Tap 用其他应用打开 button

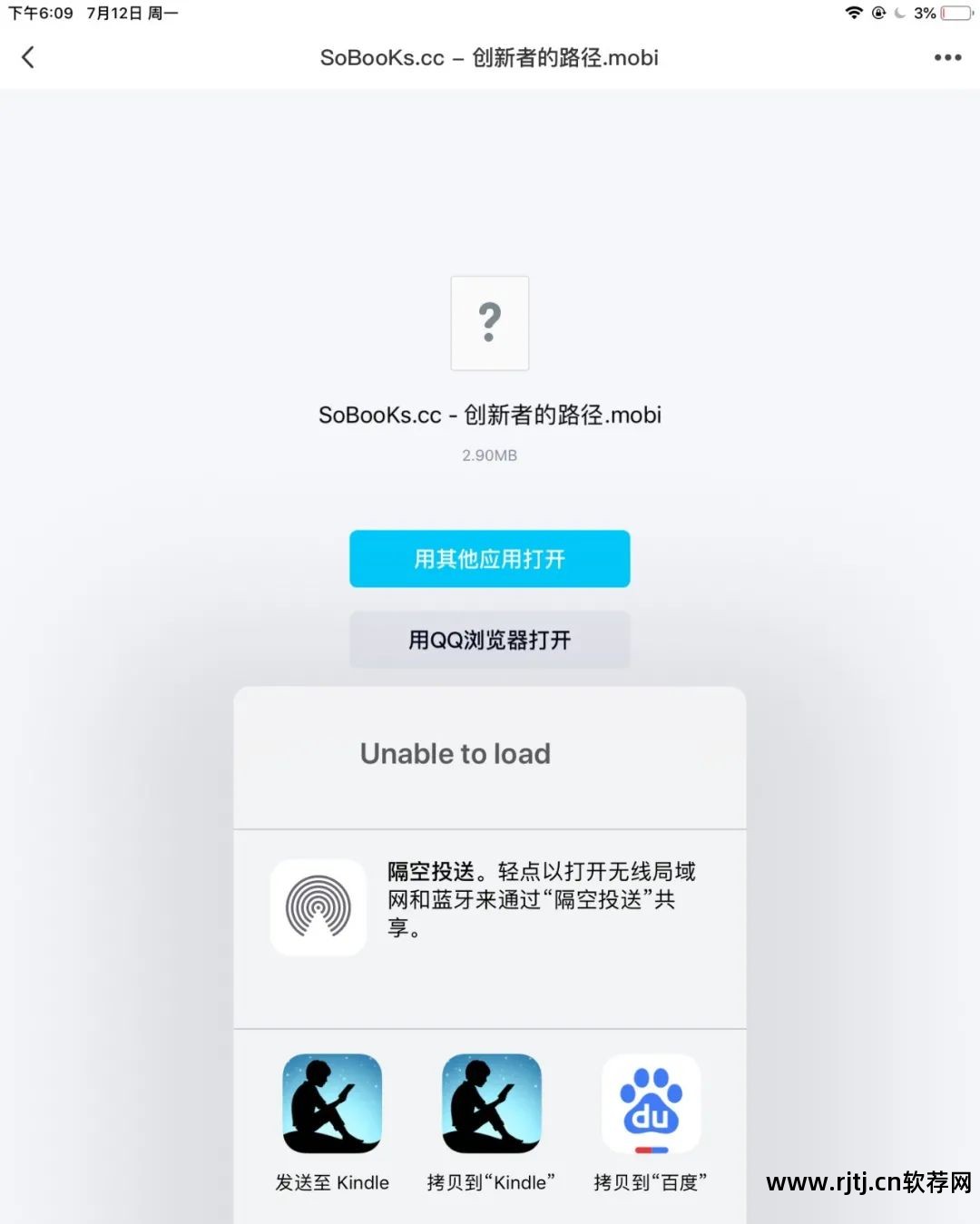[x=489, y=559]
